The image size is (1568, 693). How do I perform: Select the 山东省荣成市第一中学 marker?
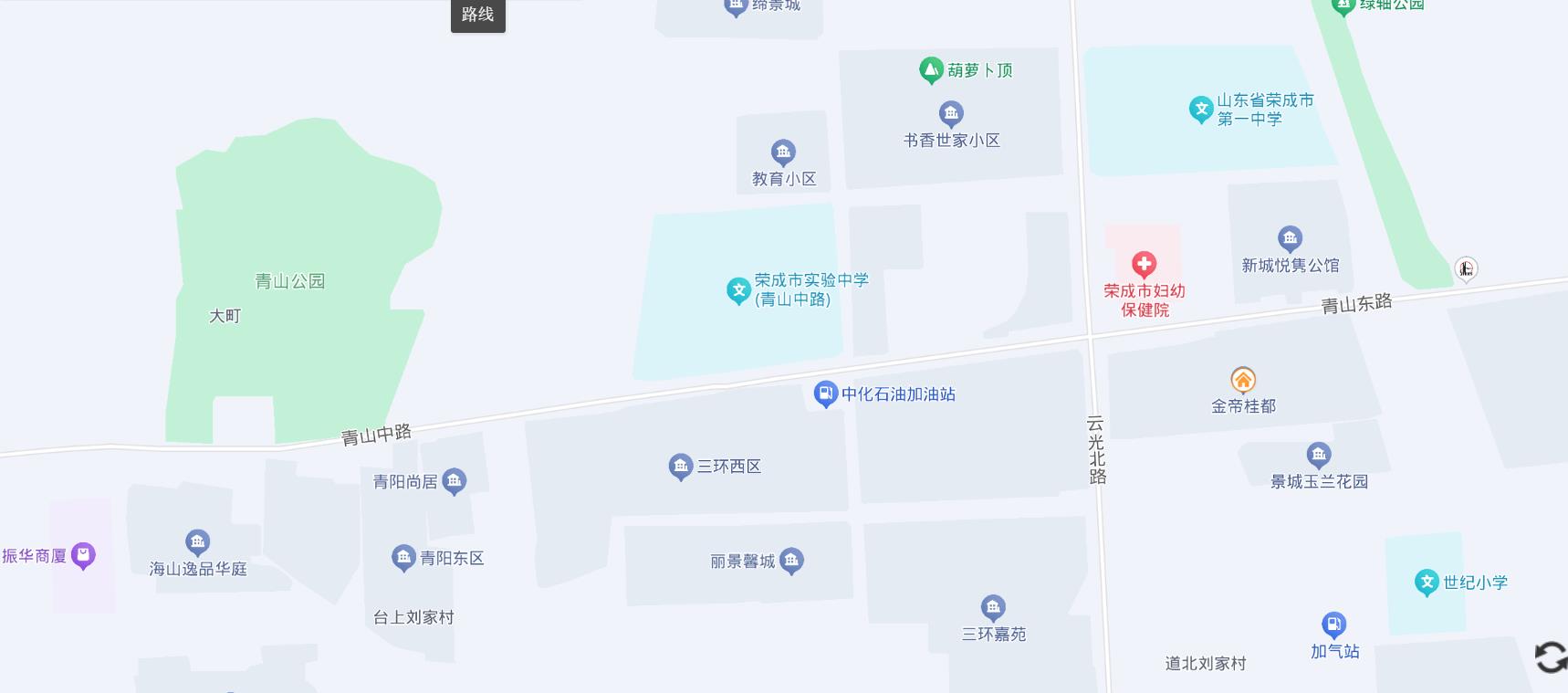point(1201,110)
